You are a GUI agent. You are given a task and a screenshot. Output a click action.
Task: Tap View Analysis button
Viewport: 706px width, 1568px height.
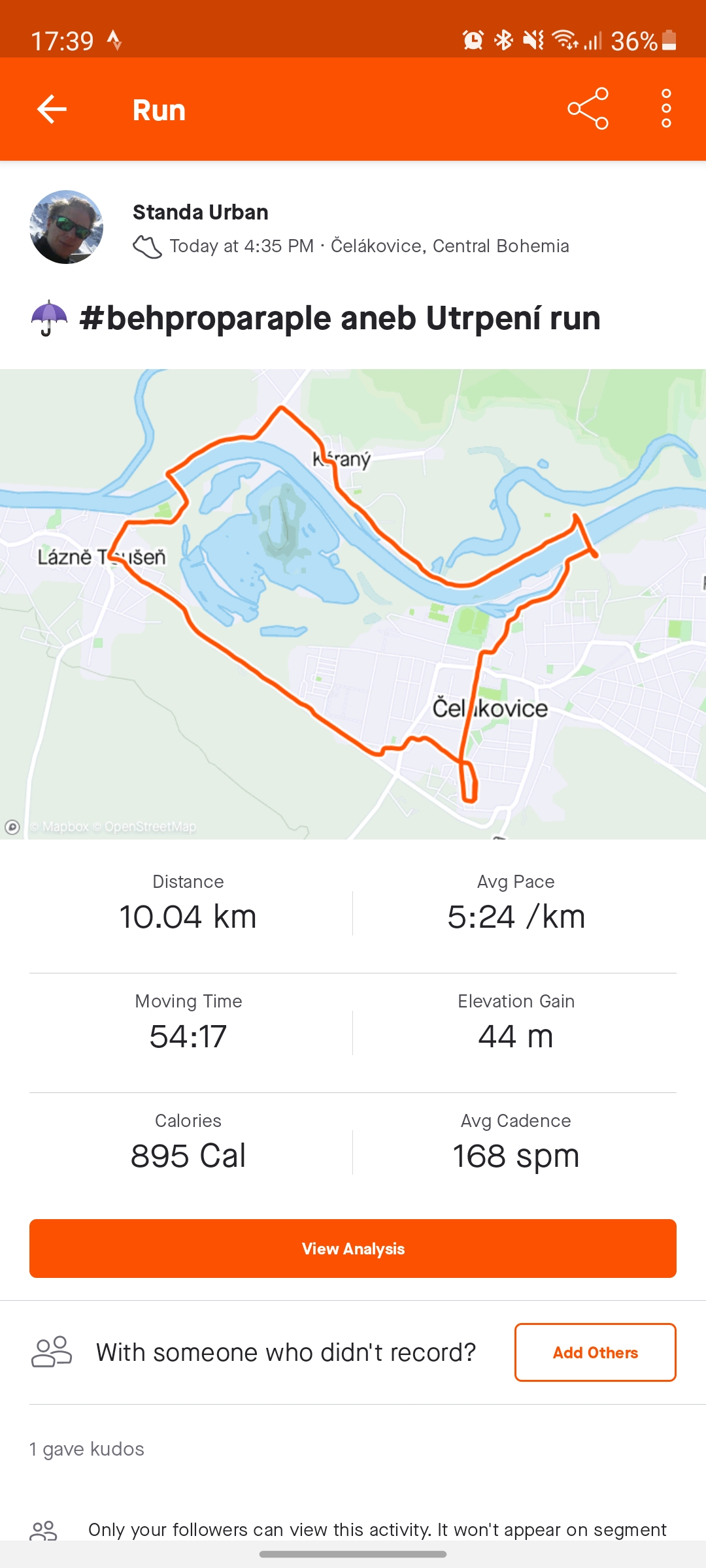353,1249
